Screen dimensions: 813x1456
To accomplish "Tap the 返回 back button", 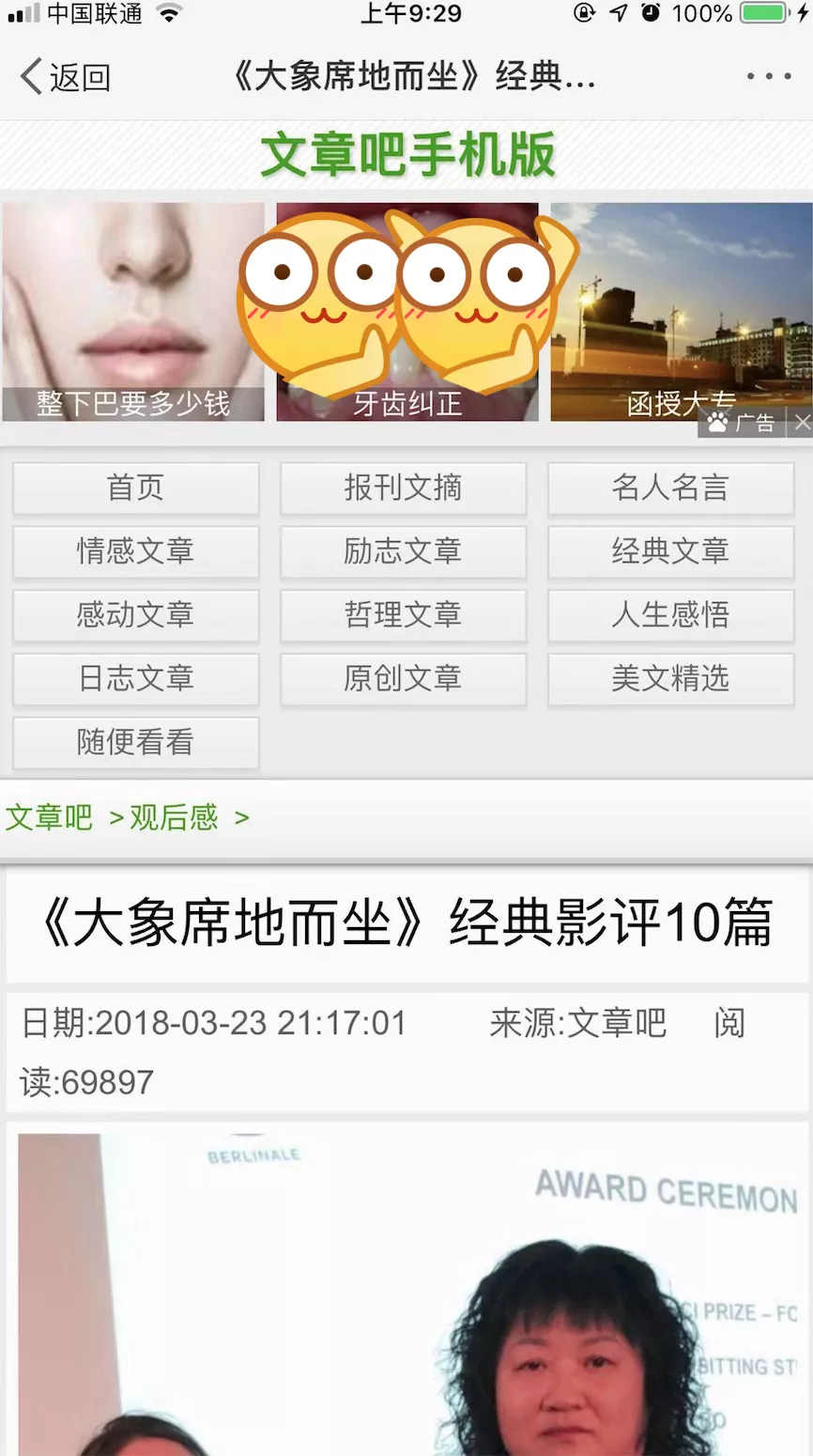I will [x=66, y=77].
